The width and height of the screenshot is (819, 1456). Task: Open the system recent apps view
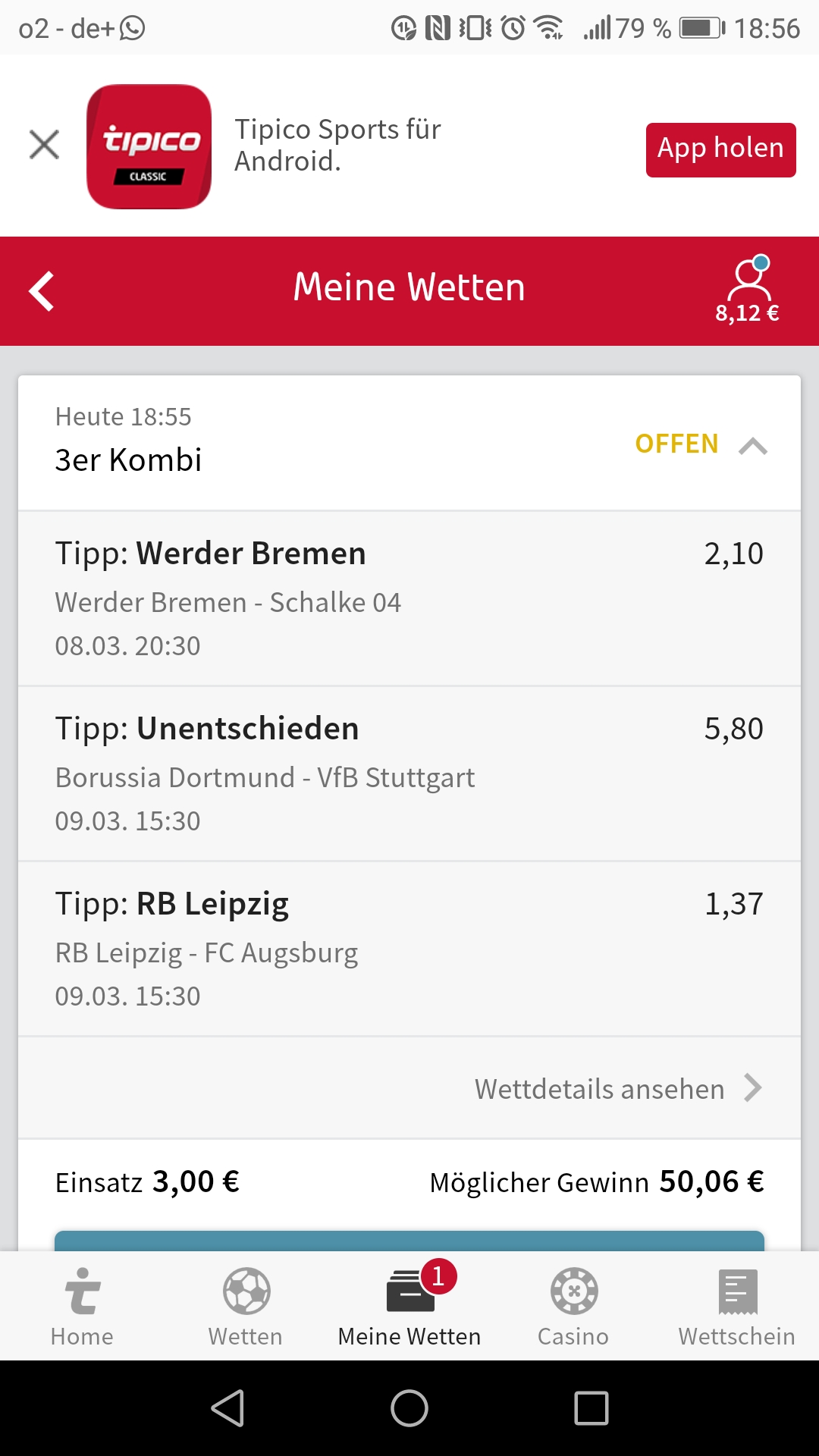[591, 1408]
